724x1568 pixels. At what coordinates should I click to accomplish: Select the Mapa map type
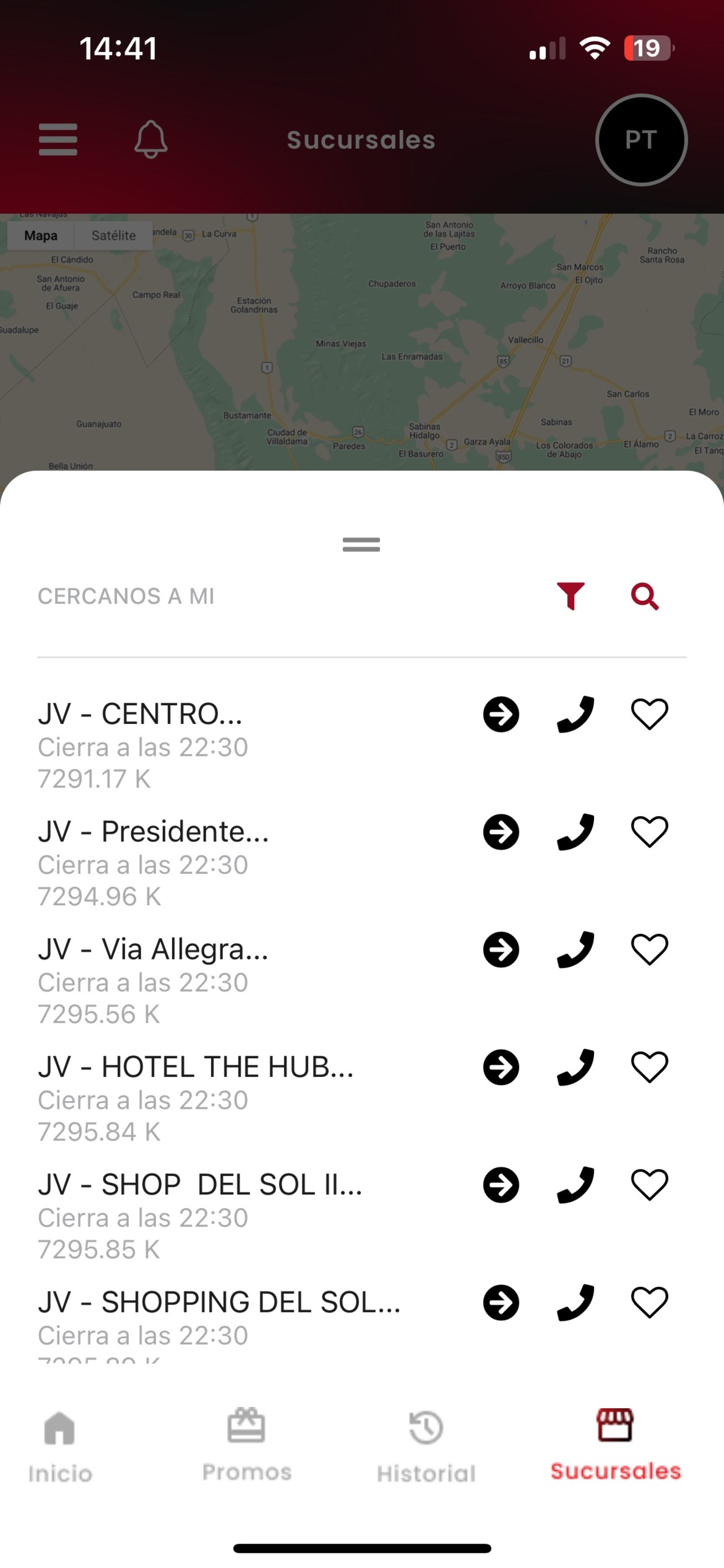pyautogui.click(x=41, y=236)
